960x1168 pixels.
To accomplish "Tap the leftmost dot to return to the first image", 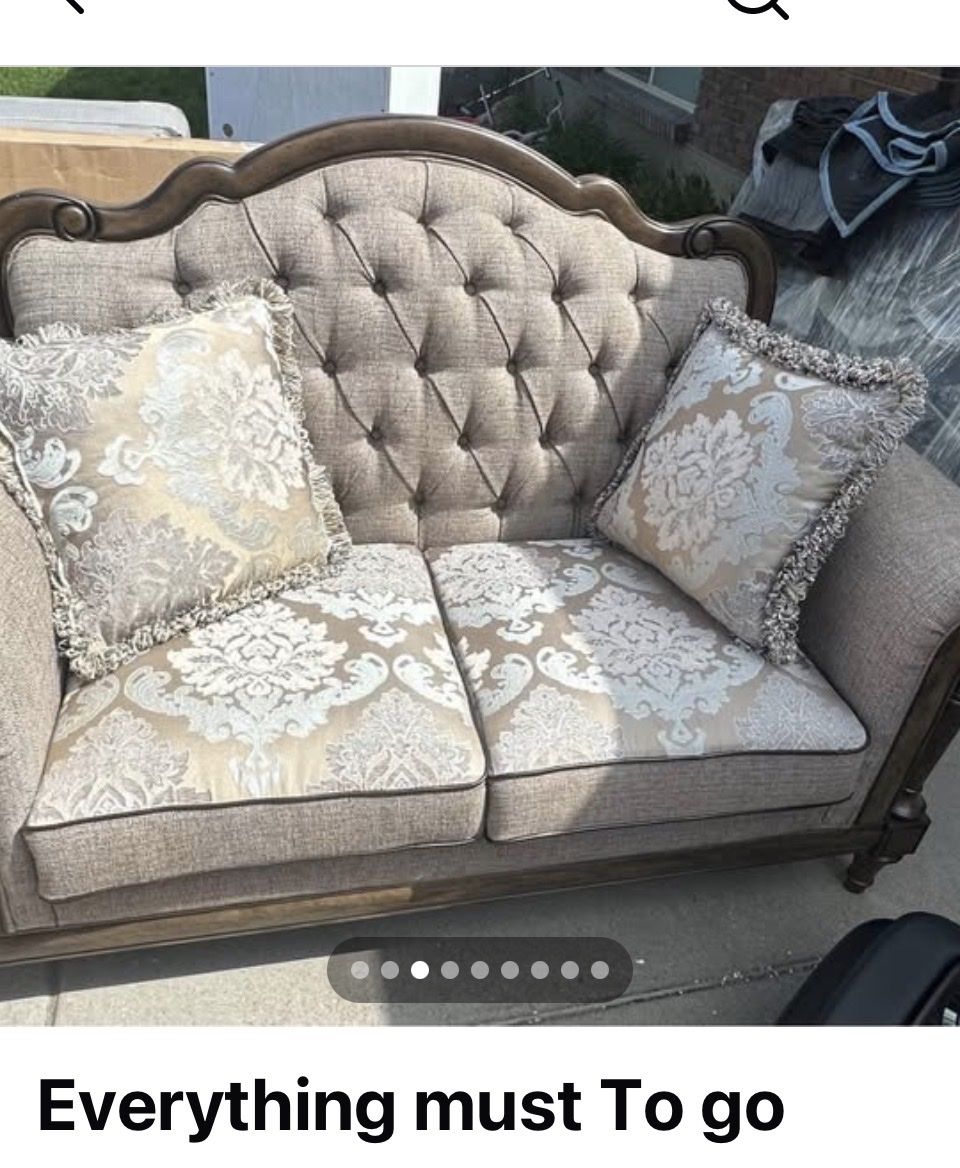I will point(359,969).
